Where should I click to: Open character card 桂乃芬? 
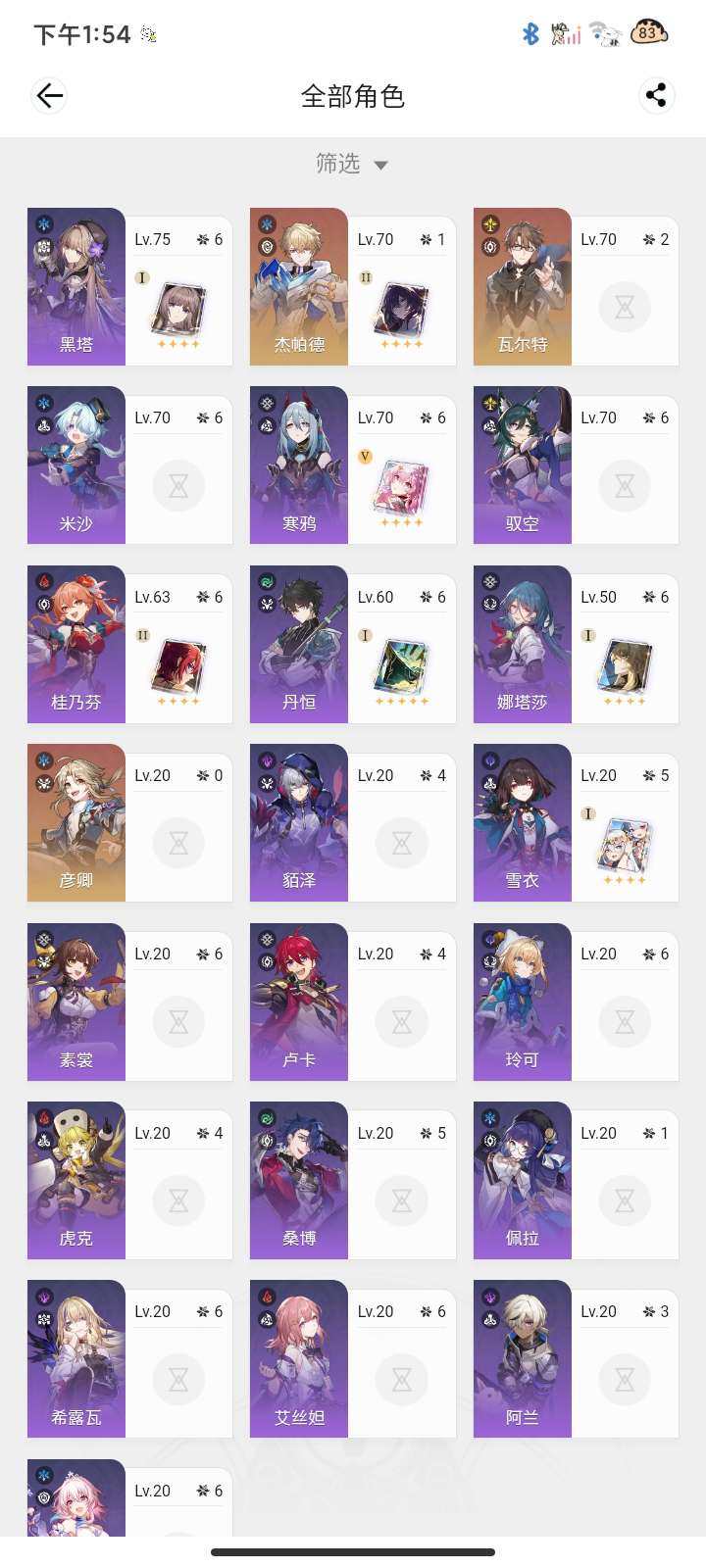[x=129, y=645]
